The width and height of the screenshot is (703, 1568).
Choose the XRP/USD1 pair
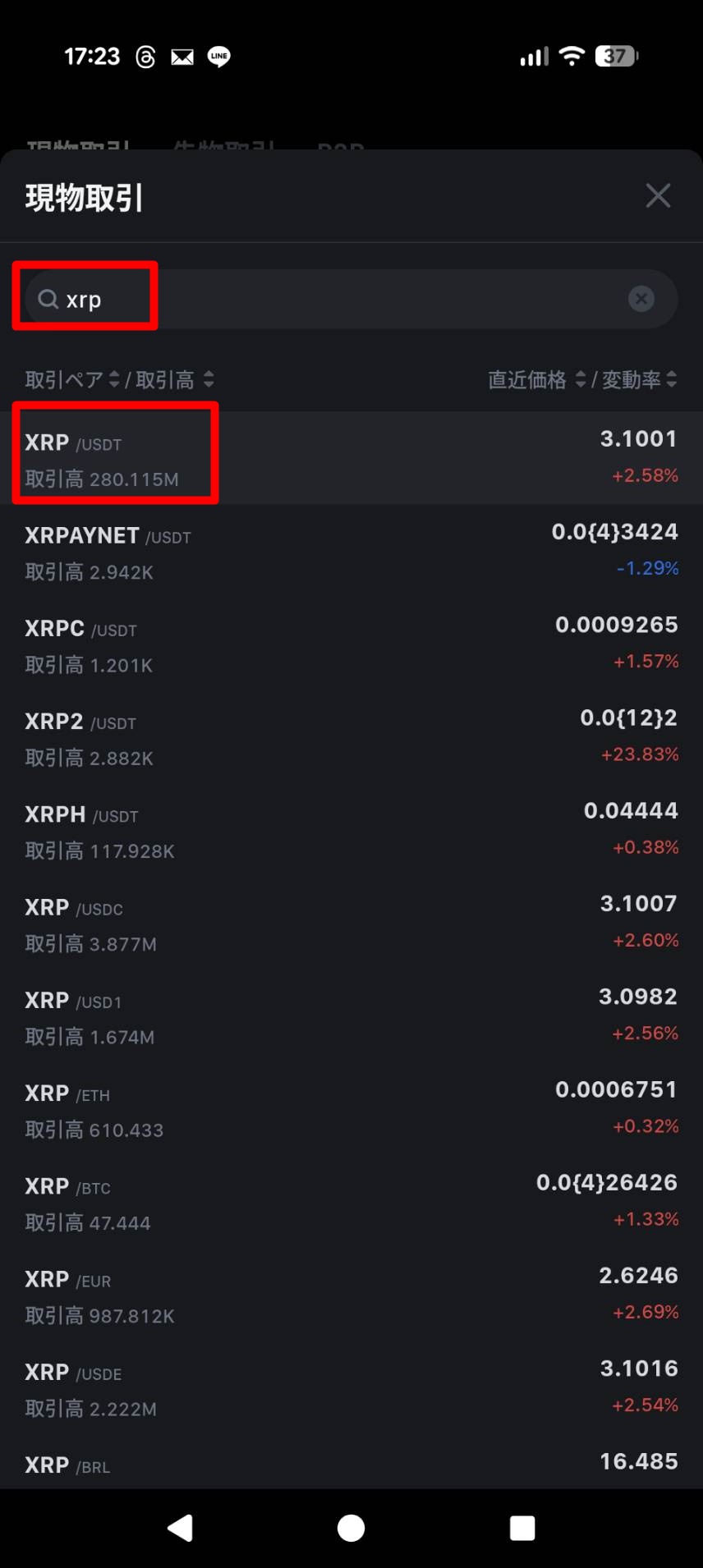[351, 1016]
